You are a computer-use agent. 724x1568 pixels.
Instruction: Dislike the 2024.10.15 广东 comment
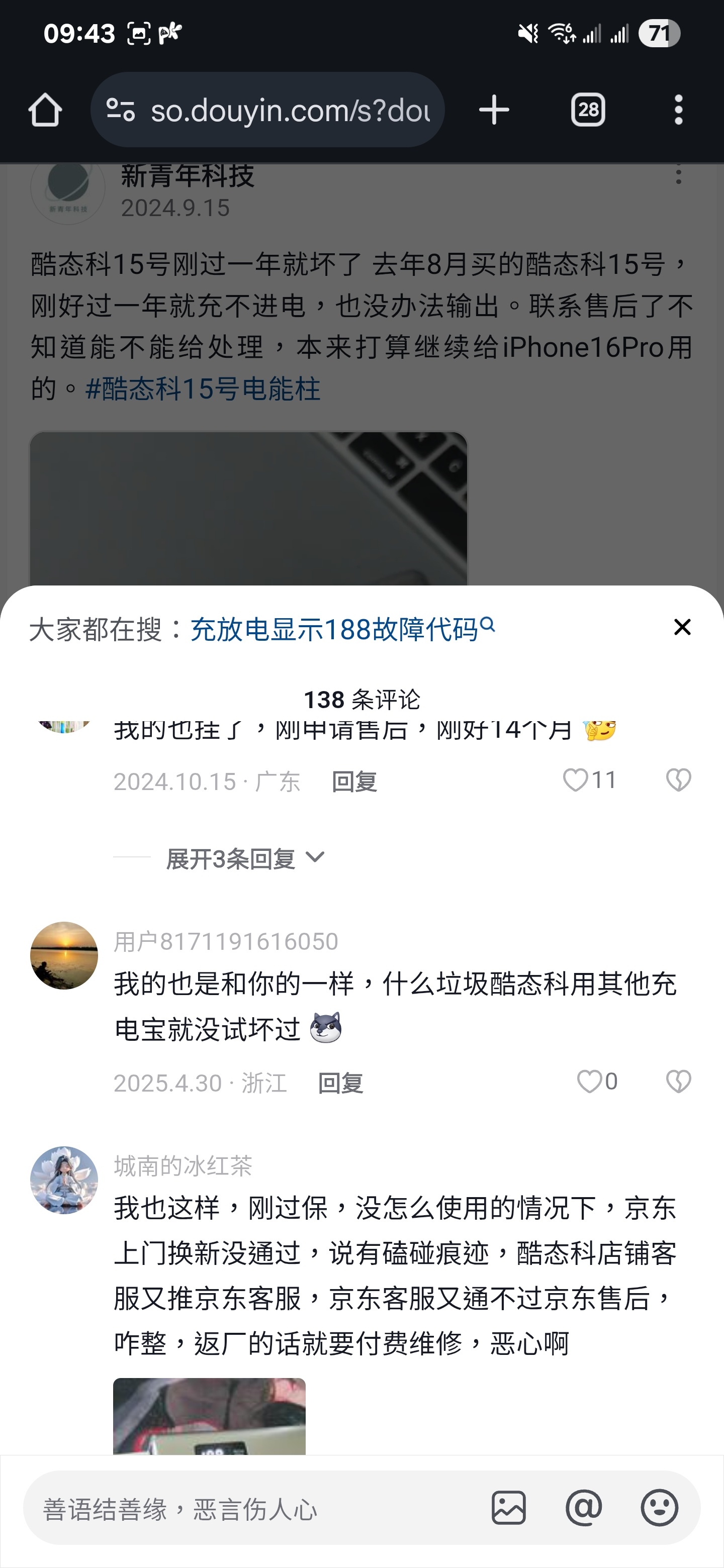[678, 780]
